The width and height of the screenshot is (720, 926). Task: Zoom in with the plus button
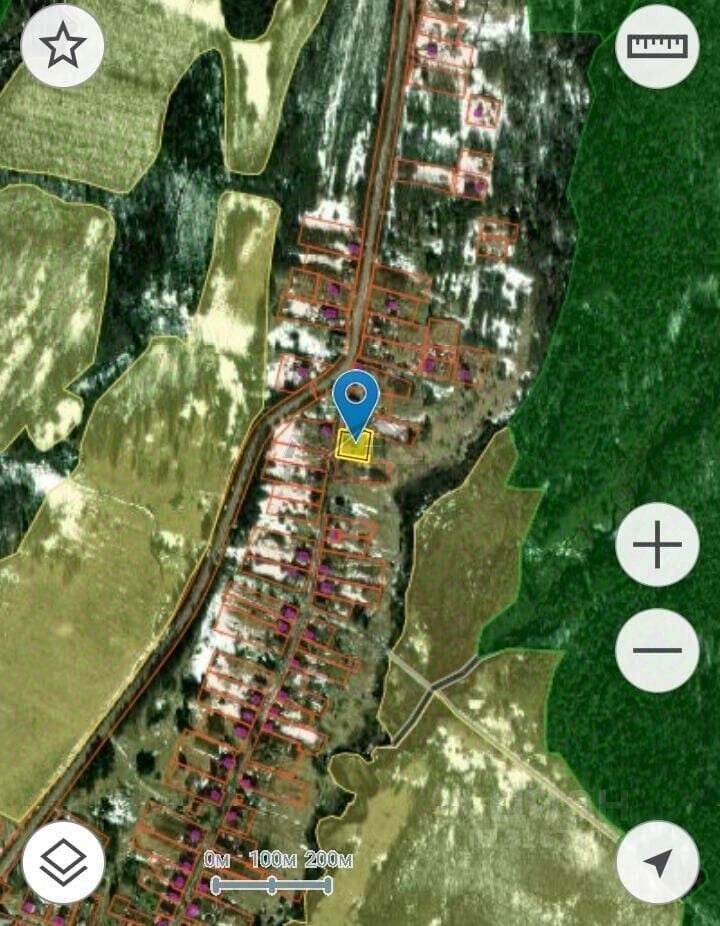click(657, 545)
